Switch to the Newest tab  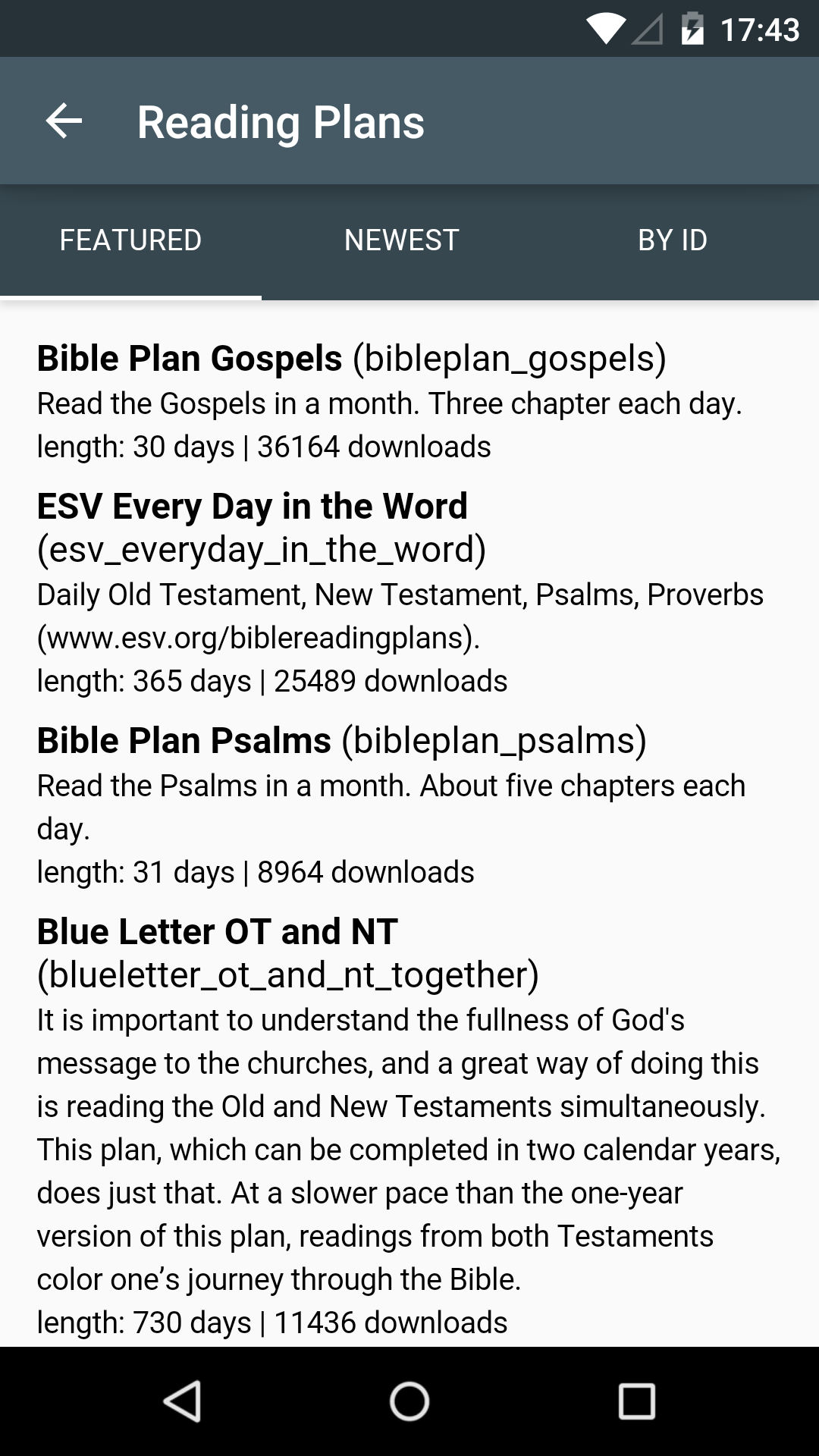(x=401, y=240)
